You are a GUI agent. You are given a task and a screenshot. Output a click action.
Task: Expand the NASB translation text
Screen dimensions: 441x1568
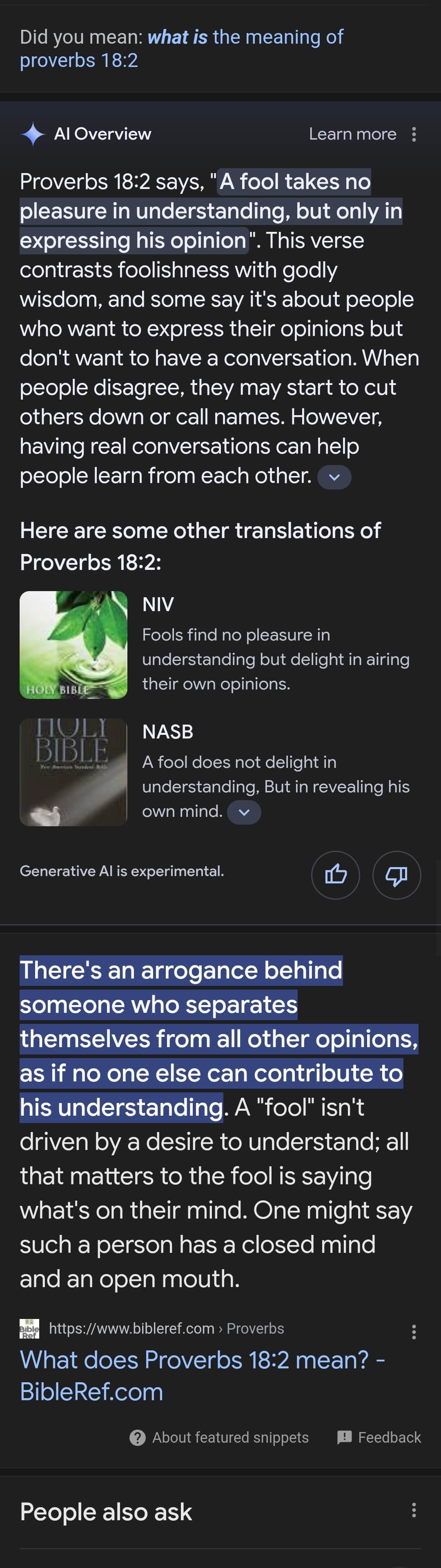point(244,812)
